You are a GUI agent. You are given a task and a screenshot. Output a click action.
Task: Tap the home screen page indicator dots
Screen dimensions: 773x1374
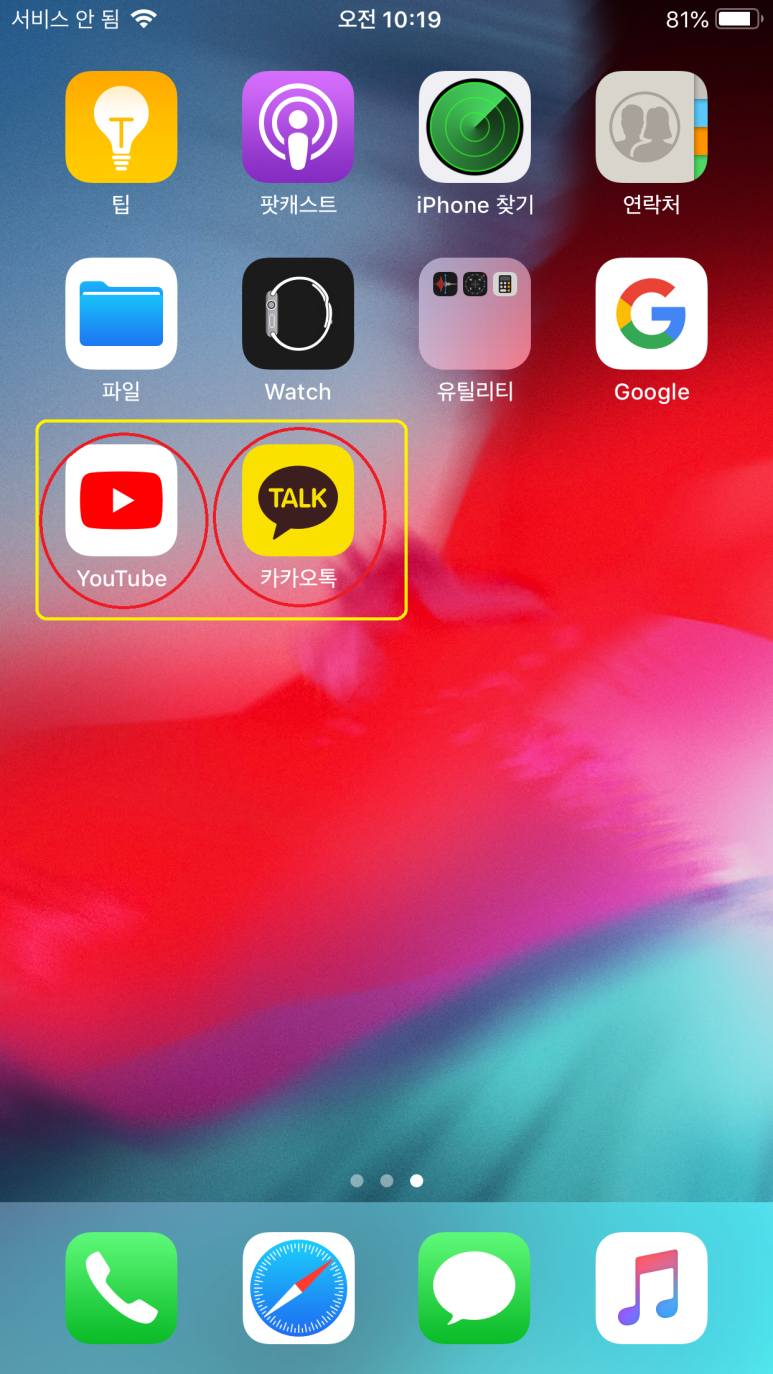pyautogui.click(x=387, y=1181)
